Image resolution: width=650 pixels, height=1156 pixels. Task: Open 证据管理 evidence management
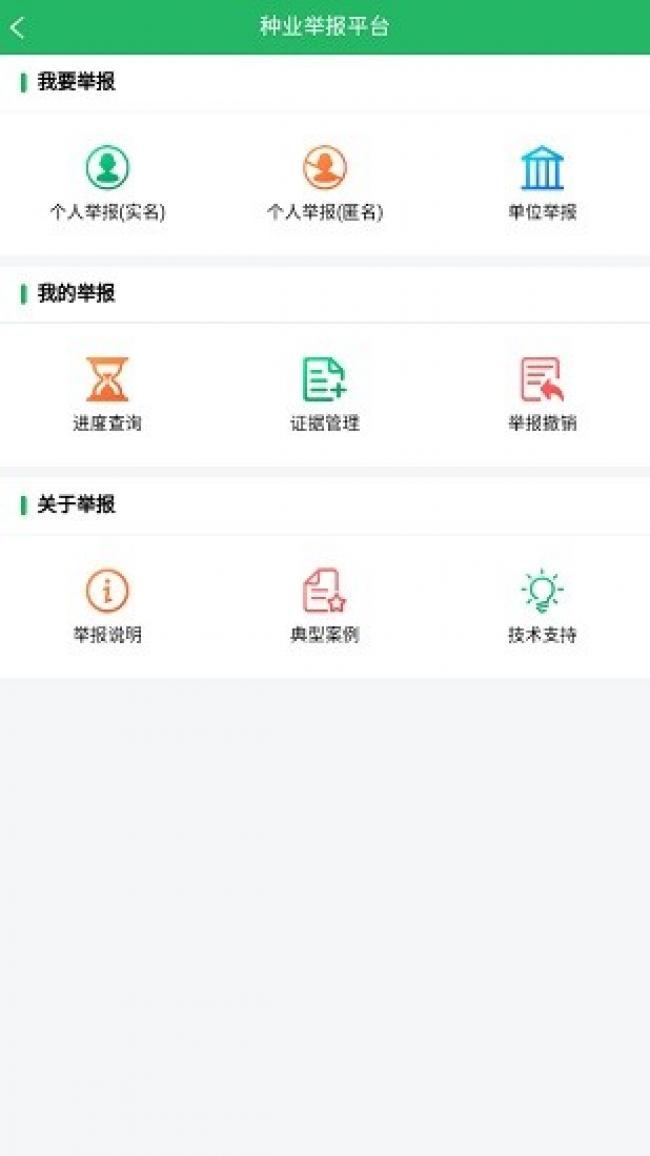[x=325, y=395]
